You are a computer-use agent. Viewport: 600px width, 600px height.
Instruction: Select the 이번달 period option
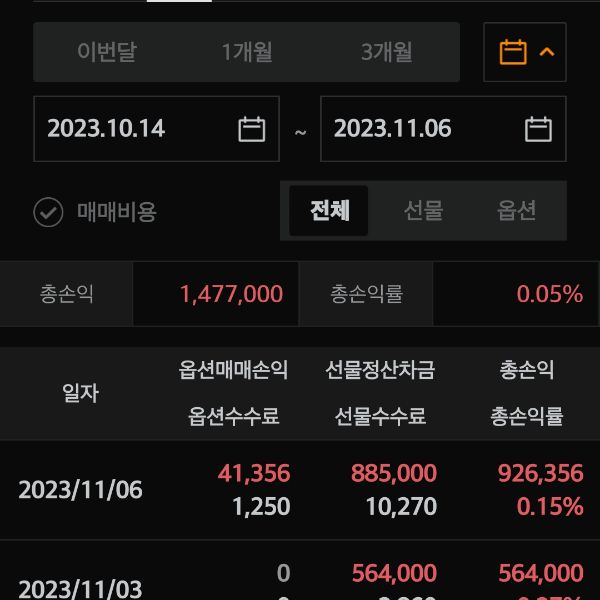pyautogui.click(x=106, y=52)
